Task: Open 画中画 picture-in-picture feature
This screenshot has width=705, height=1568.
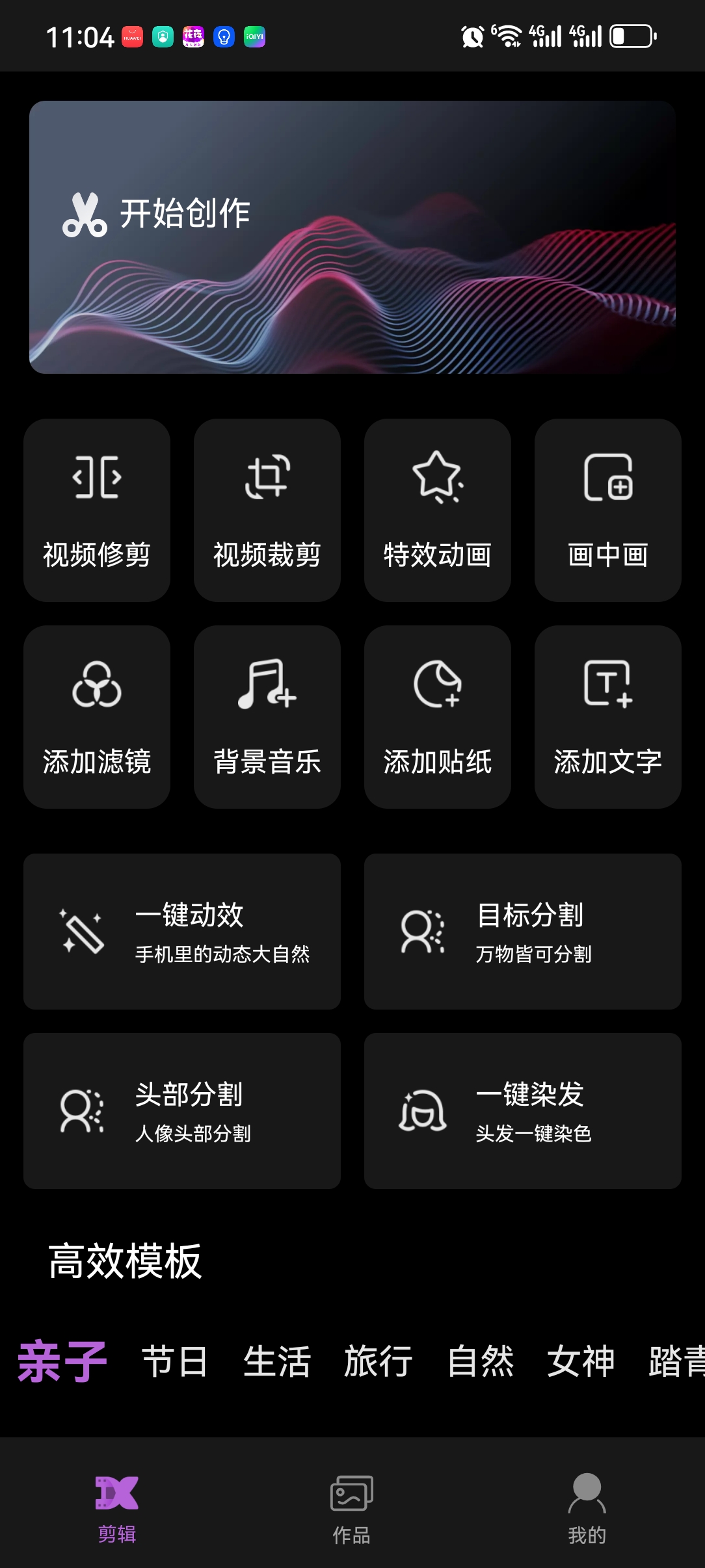Action: (608, 510)
